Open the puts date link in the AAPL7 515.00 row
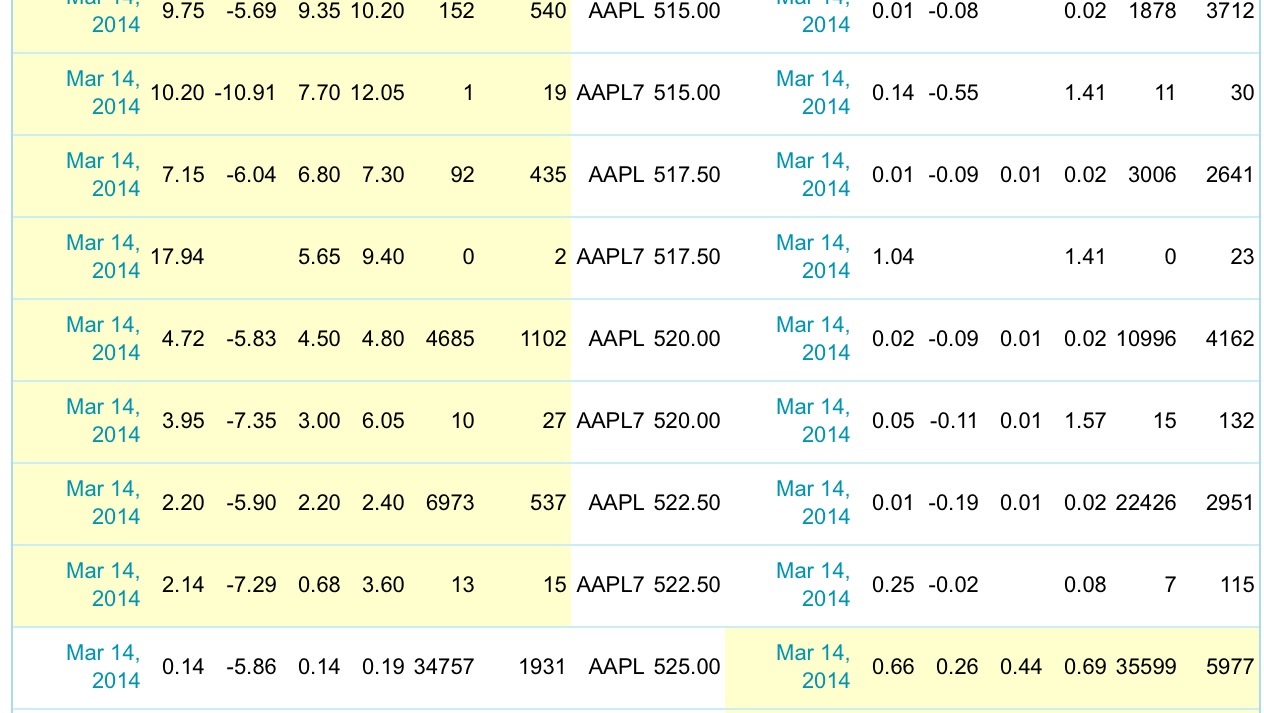The image size is (1264, 713). click(813, 93)
